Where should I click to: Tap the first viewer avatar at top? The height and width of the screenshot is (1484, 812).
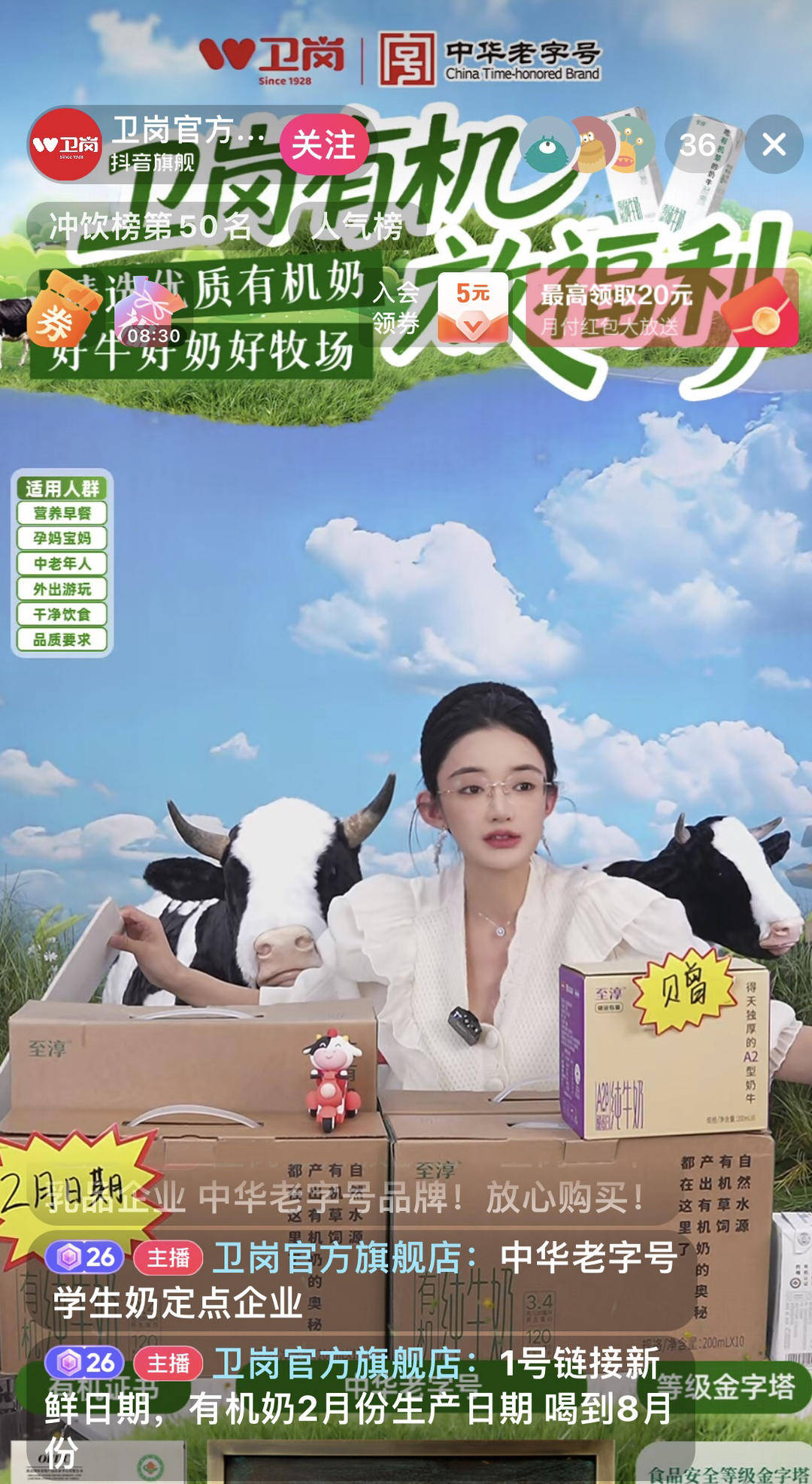click(x=548, y=144)
